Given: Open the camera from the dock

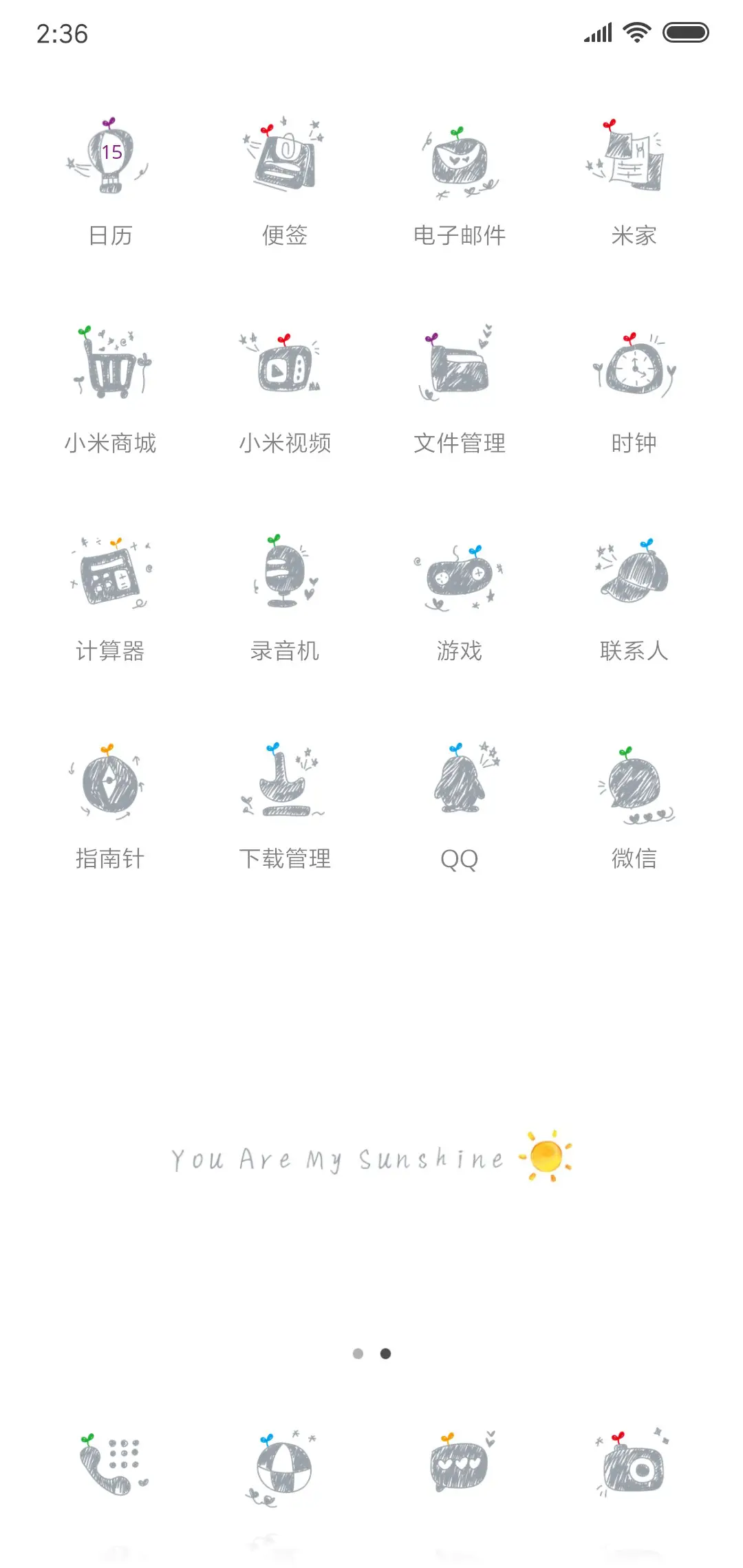Looking at the screenshot, I should [x=633, y=1468].
